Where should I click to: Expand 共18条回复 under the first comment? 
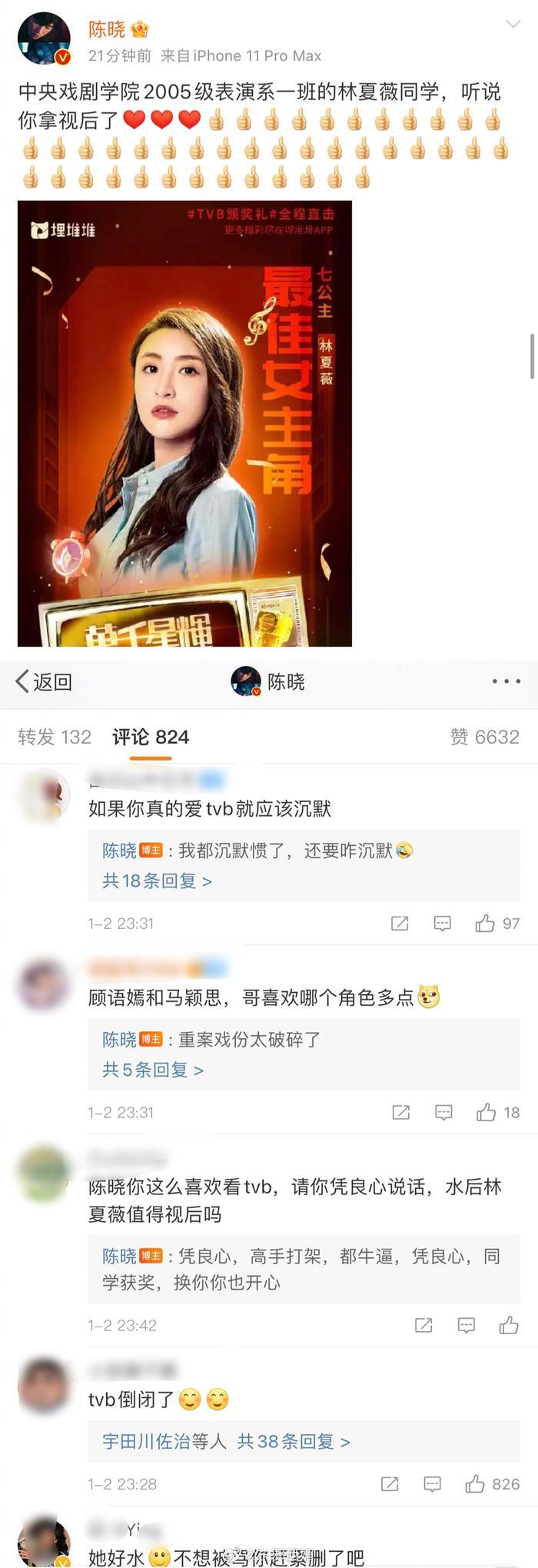point(157,881)
